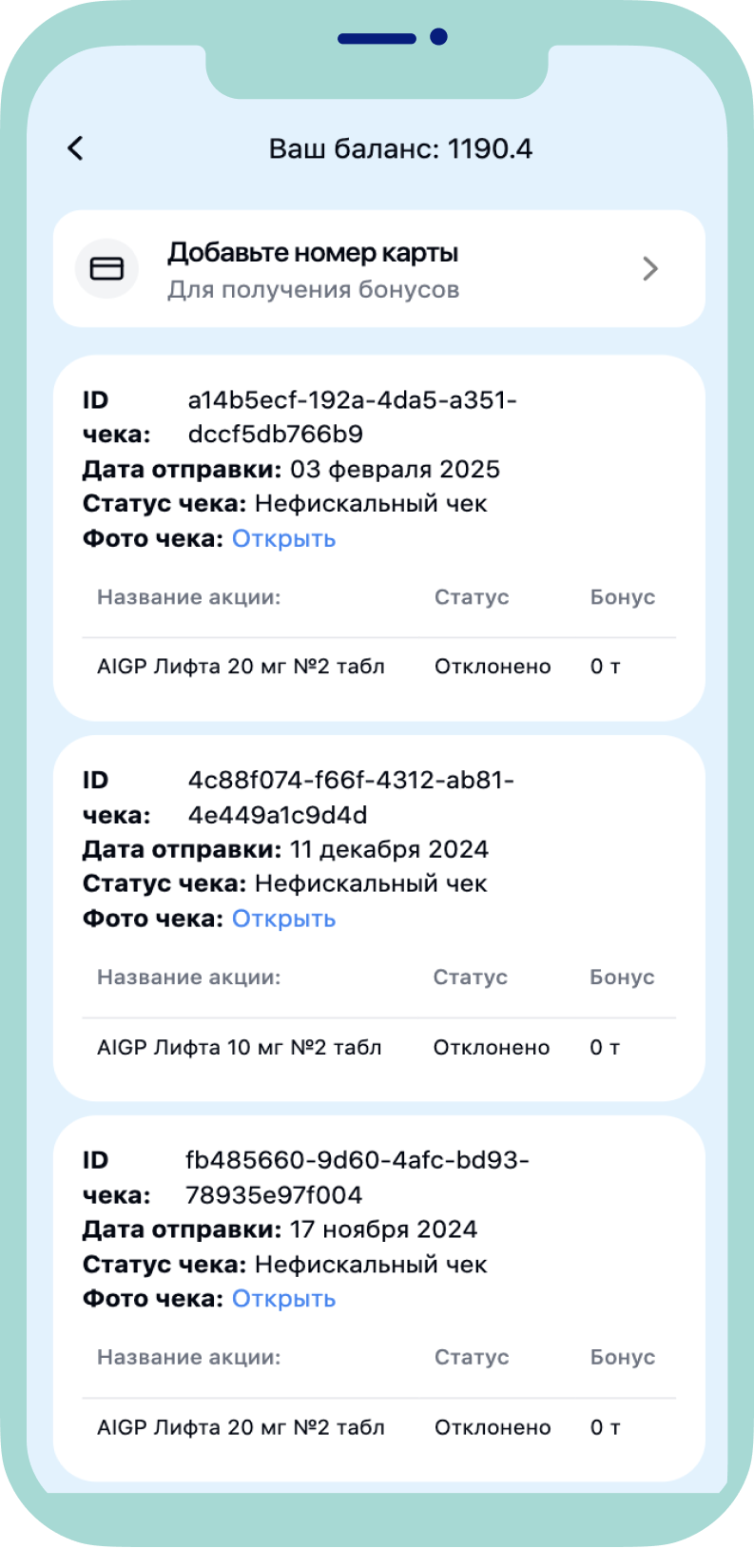Screen dimensions: 754x1568
Task: Go back using the top-left arrow
Action: (76, 148)
